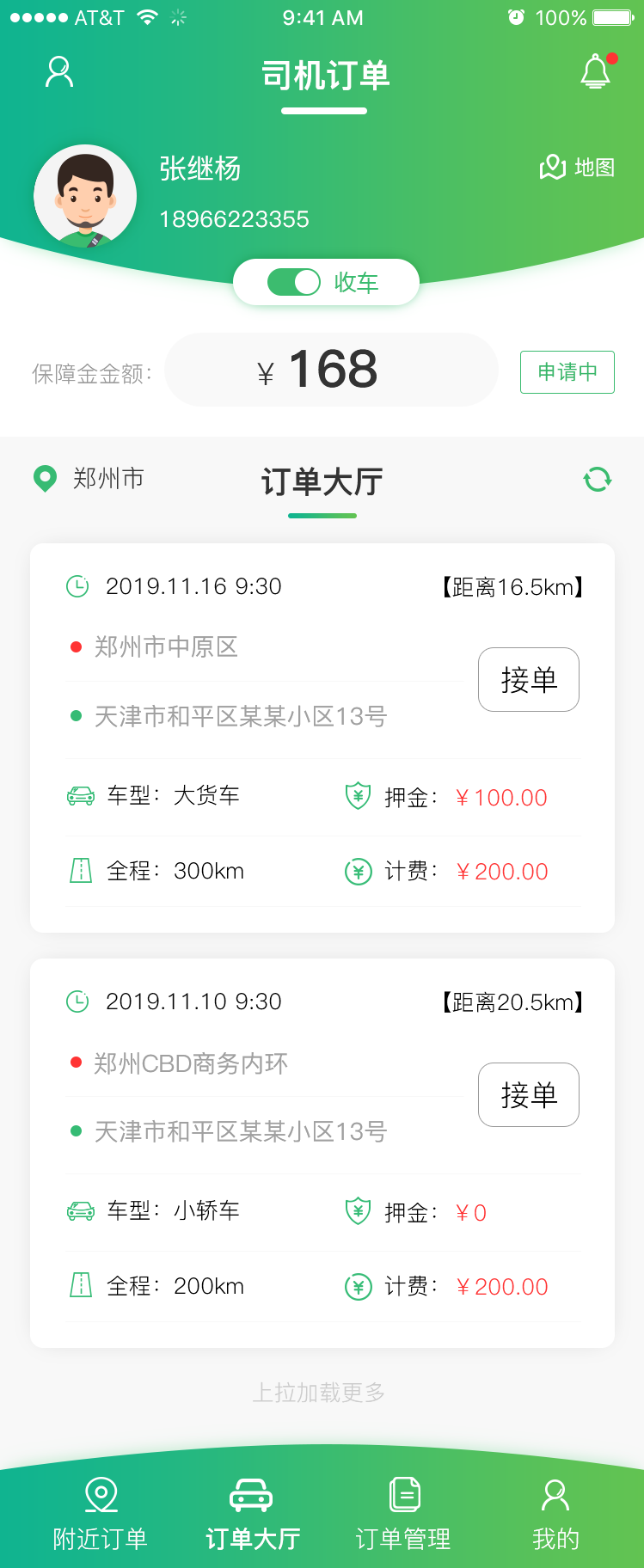
Task: Accept the order from 郑州CBD商务内环
Action: [x=528, y=1095]
